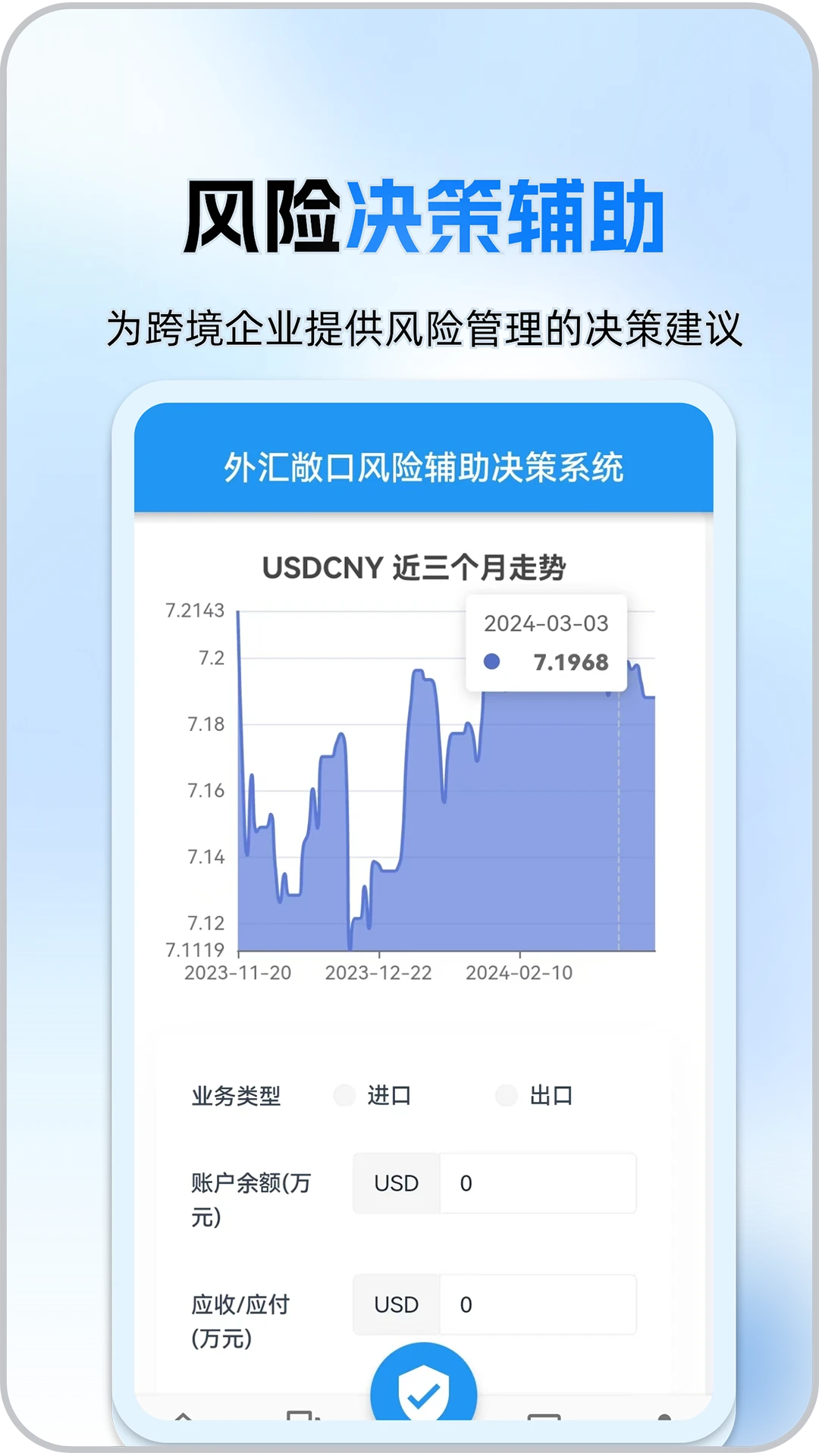The height and width of the screenshot is (1456, 819).
Task: Toggle the 业务类型 selection row
Action: (x=235, y=1097)
